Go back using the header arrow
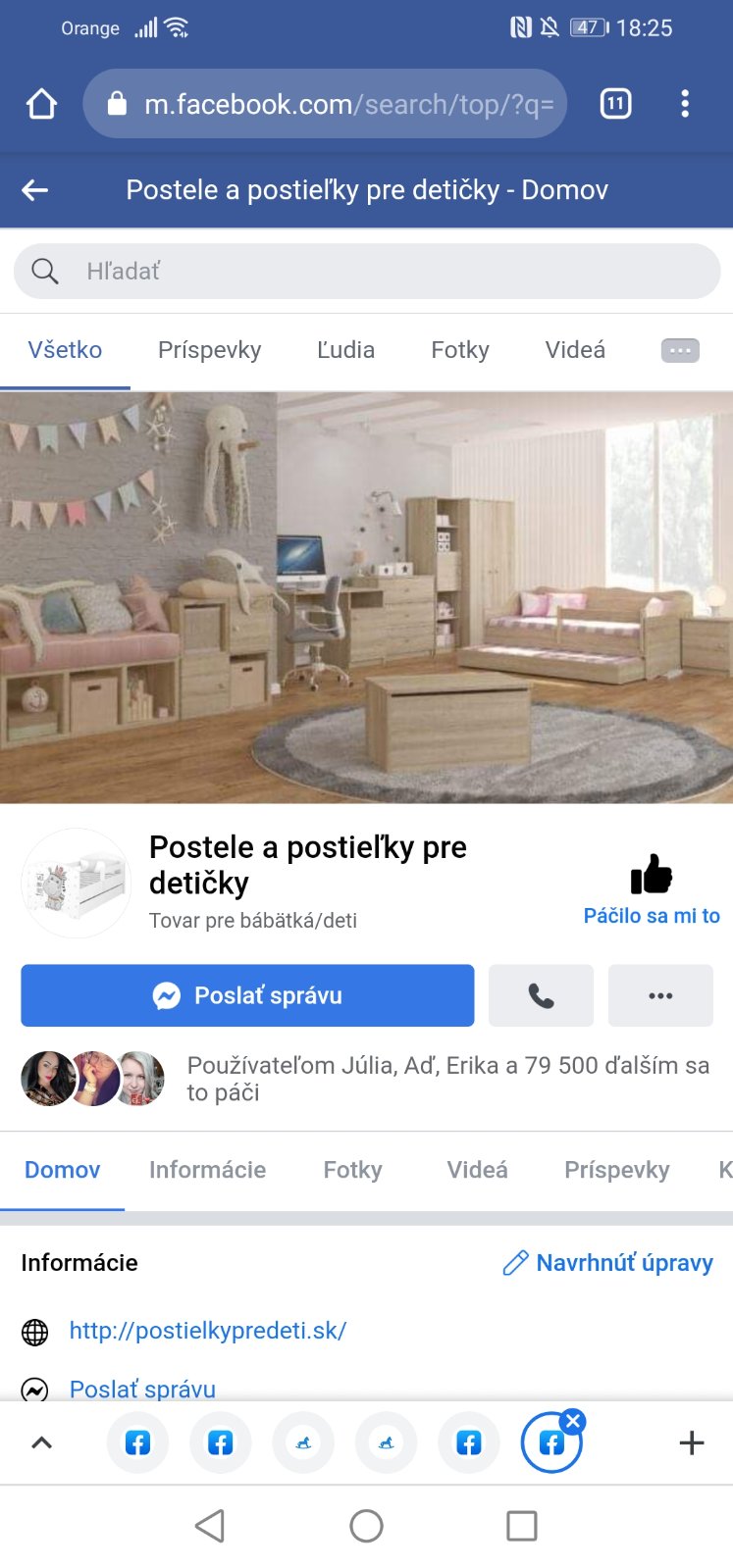The width and height of the screenshot is (733, 1568). click(x=35, y=190)
